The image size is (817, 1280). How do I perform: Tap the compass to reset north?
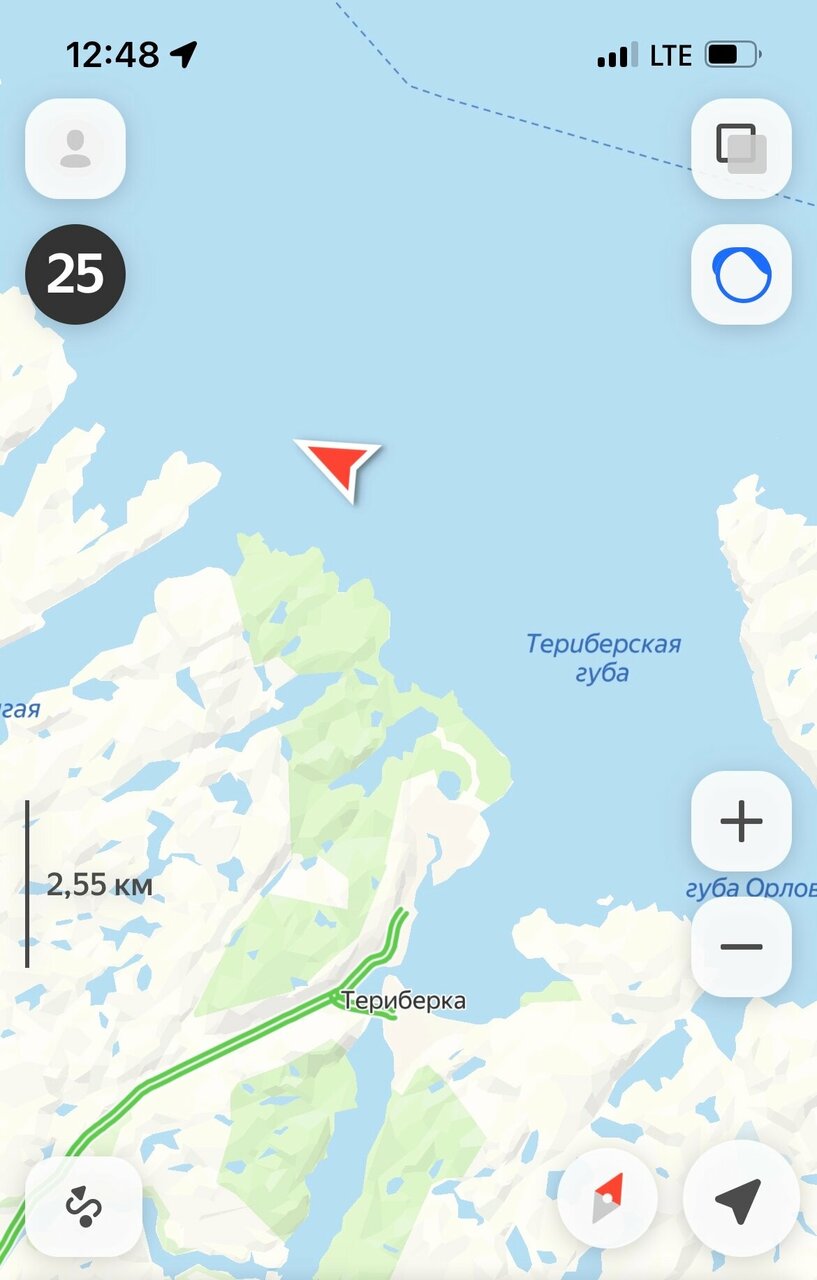(x=607, y=1199)
